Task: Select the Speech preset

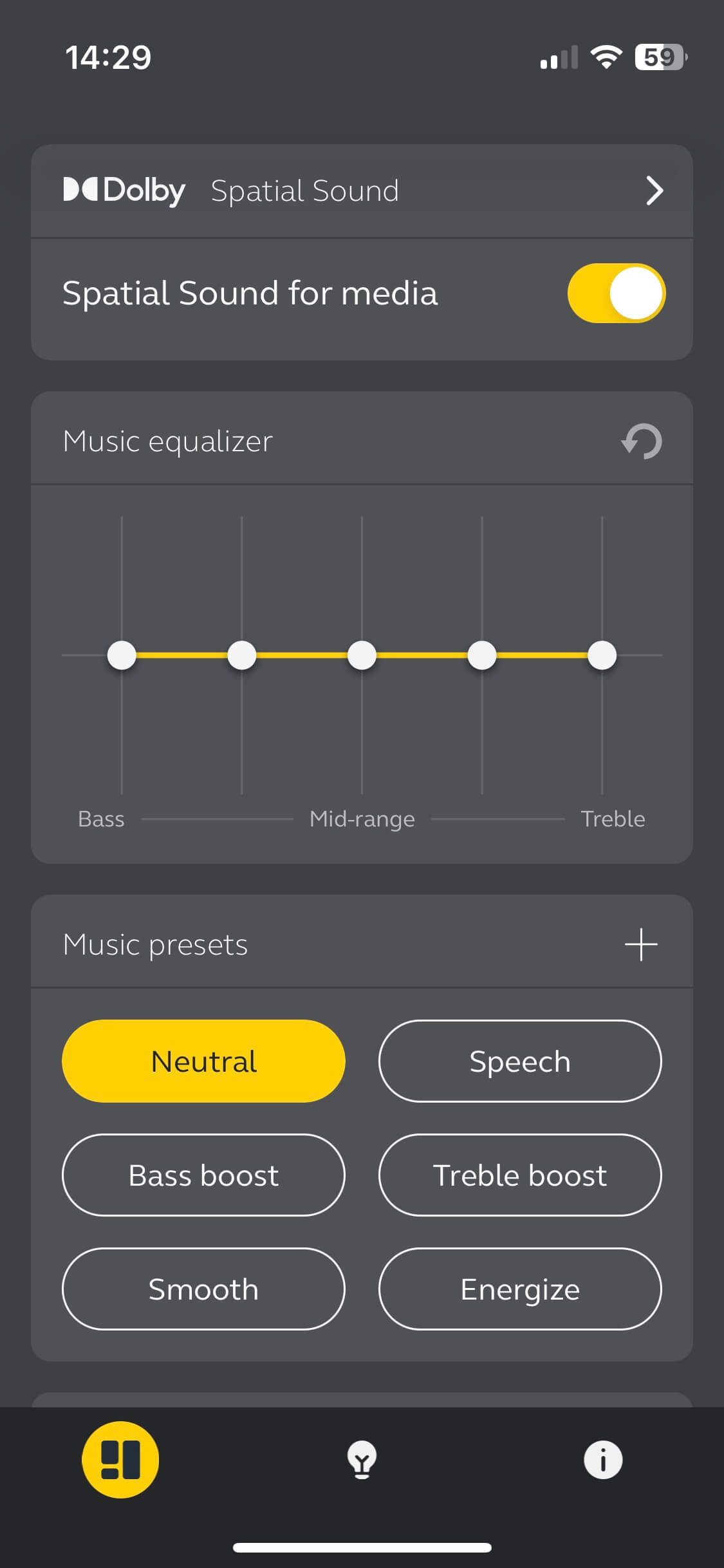Action: [x=519, y=1061]
